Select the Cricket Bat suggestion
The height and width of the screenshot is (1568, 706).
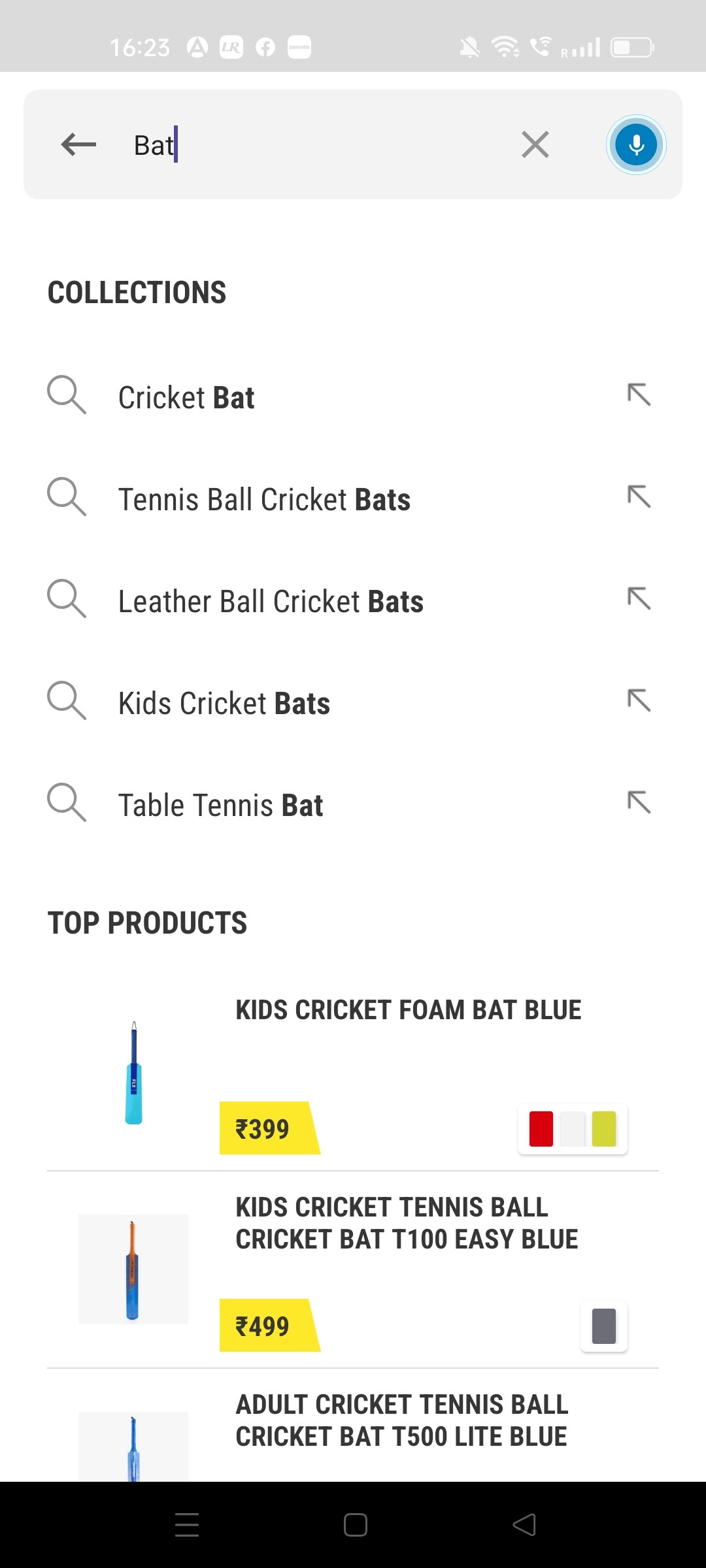tap(186, 397)
